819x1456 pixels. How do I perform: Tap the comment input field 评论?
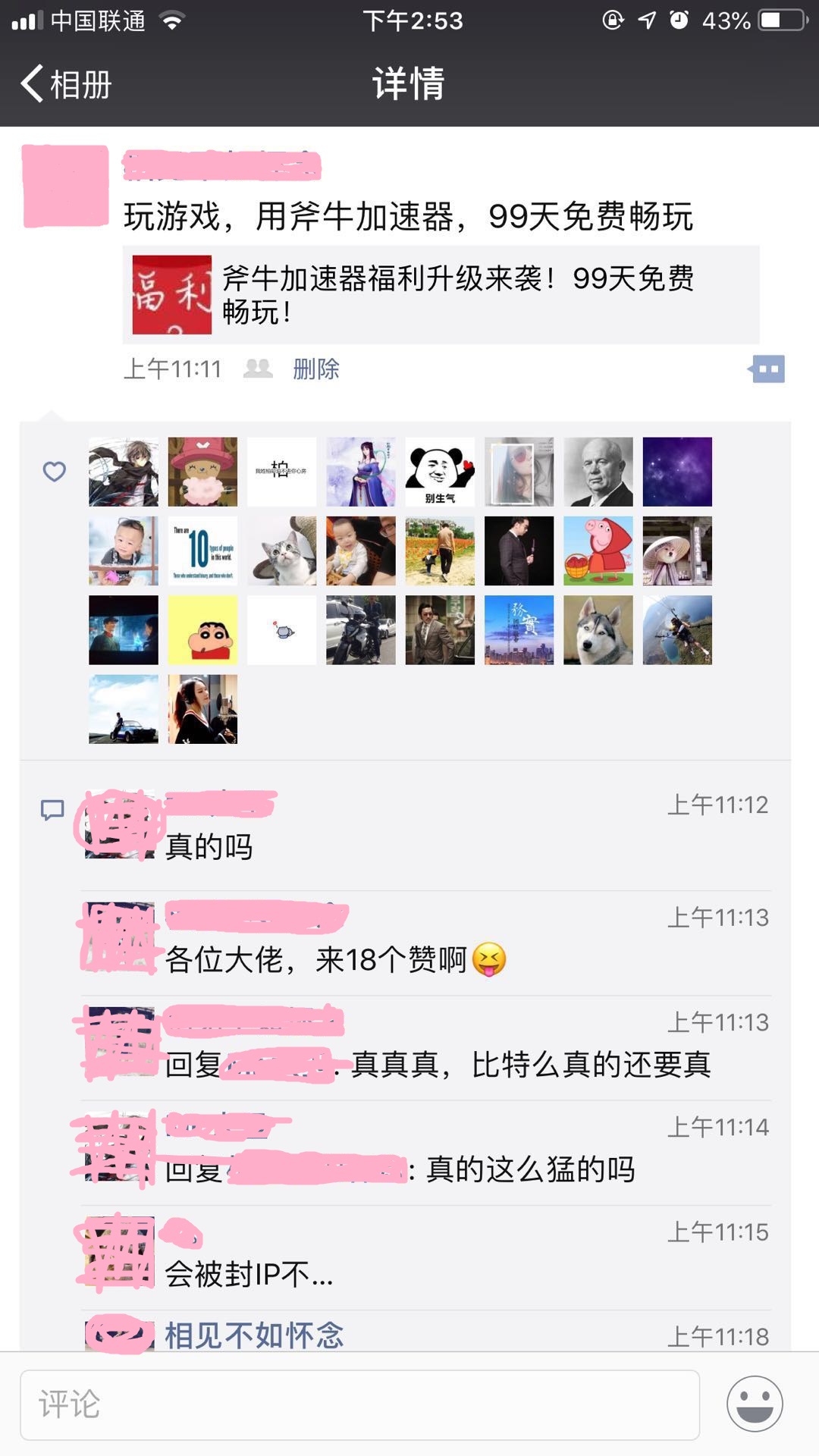(x=359, y=1404)
